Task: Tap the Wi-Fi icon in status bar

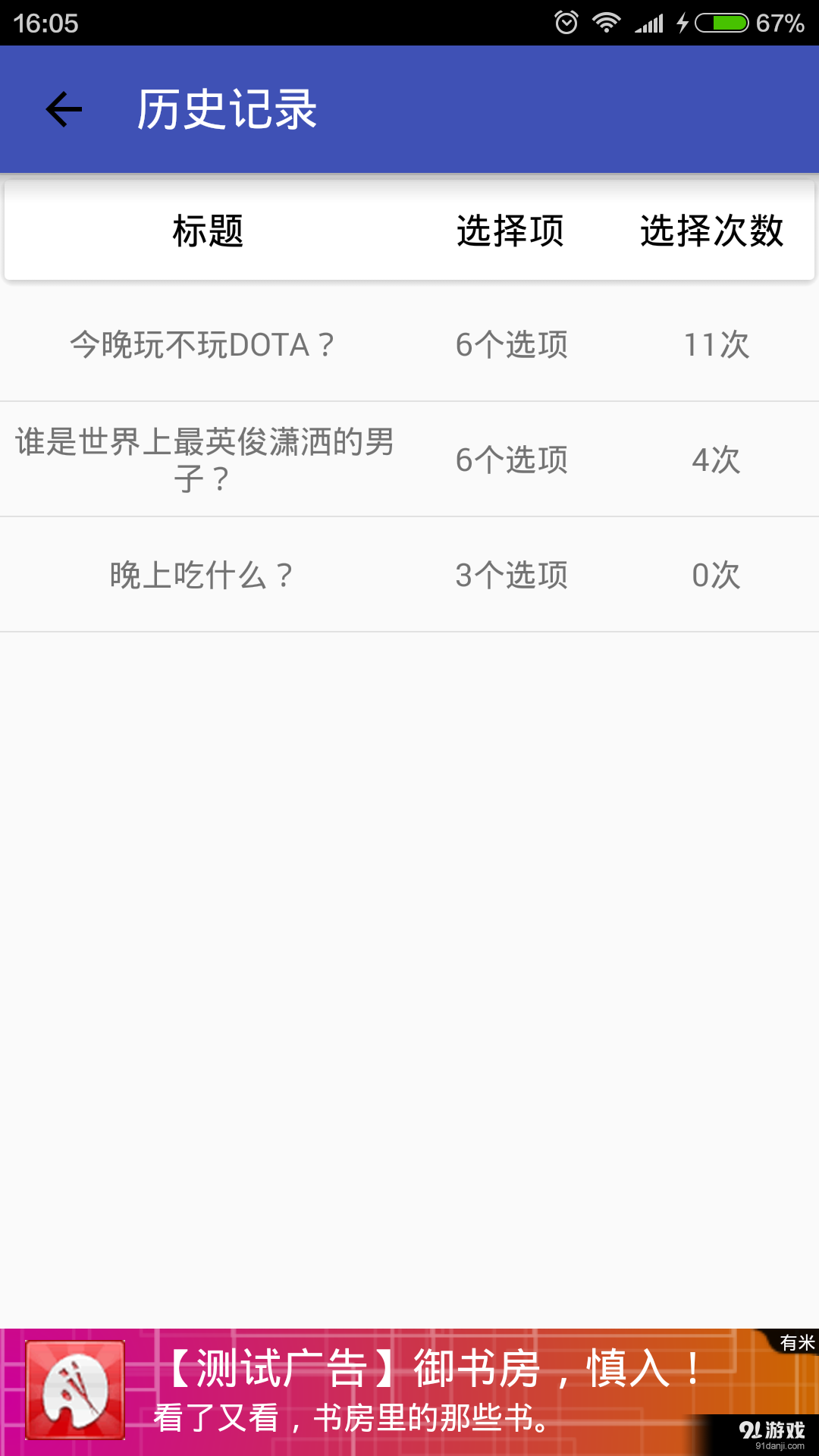Action: point(607,22)
